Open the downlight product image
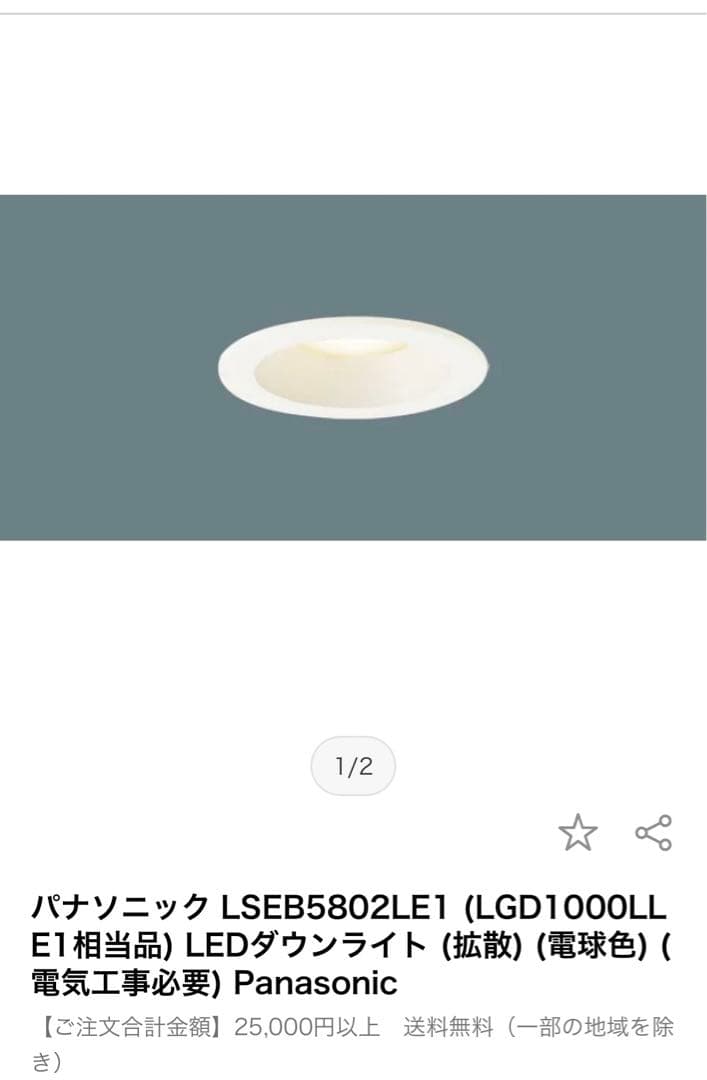 (x=353, y=367)
